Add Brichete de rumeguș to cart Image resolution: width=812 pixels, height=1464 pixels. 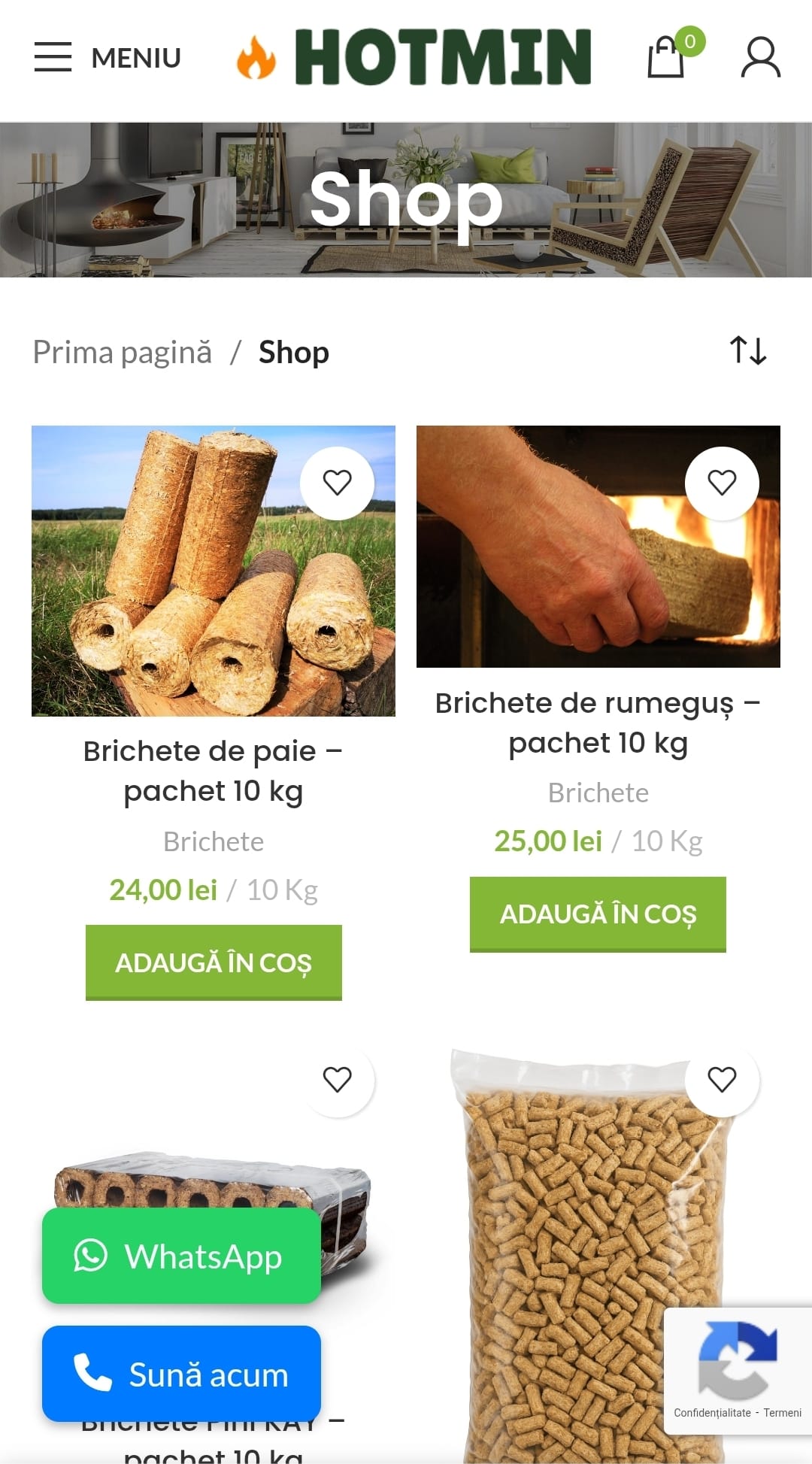click(598, 914)
